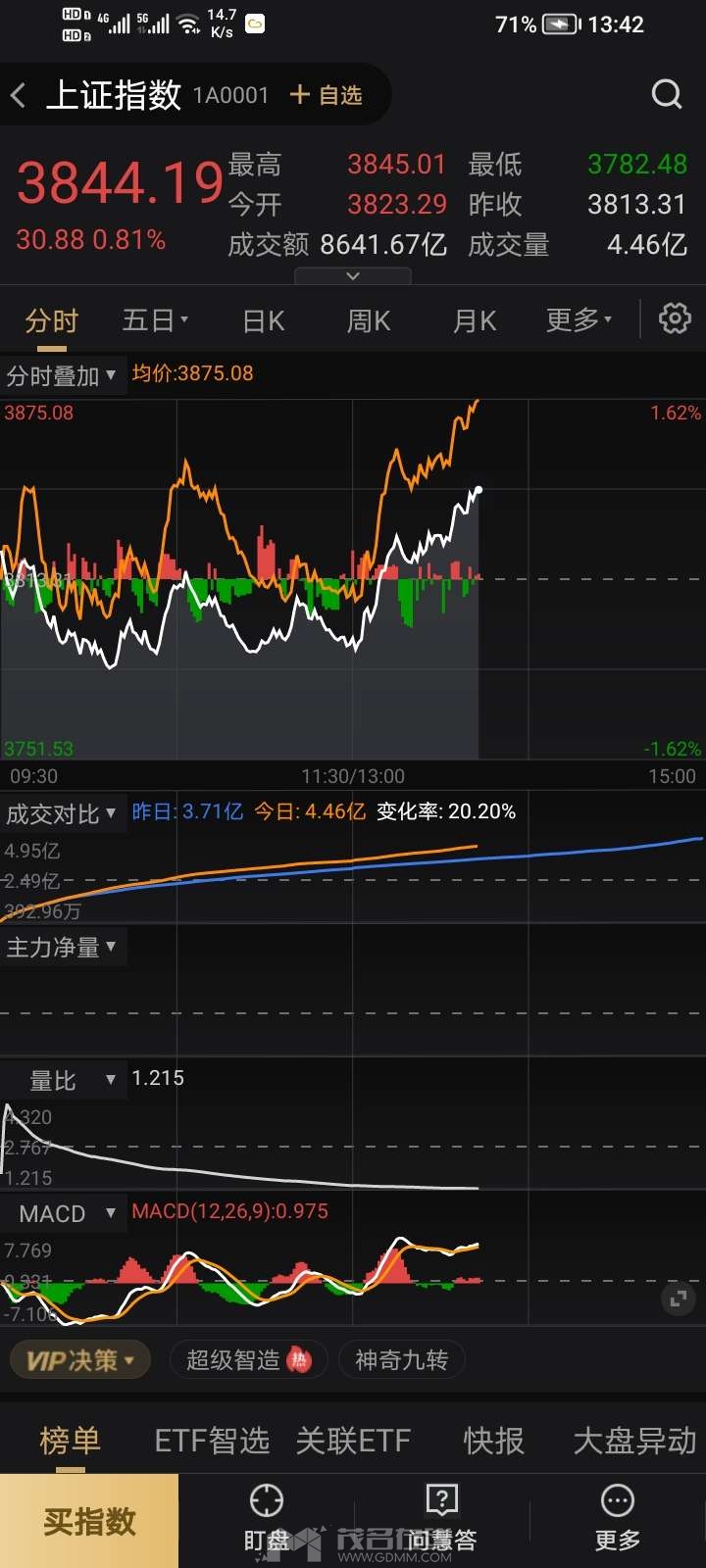
Task: Go back using the top-left arrow
Action: (x=19, y=95)
